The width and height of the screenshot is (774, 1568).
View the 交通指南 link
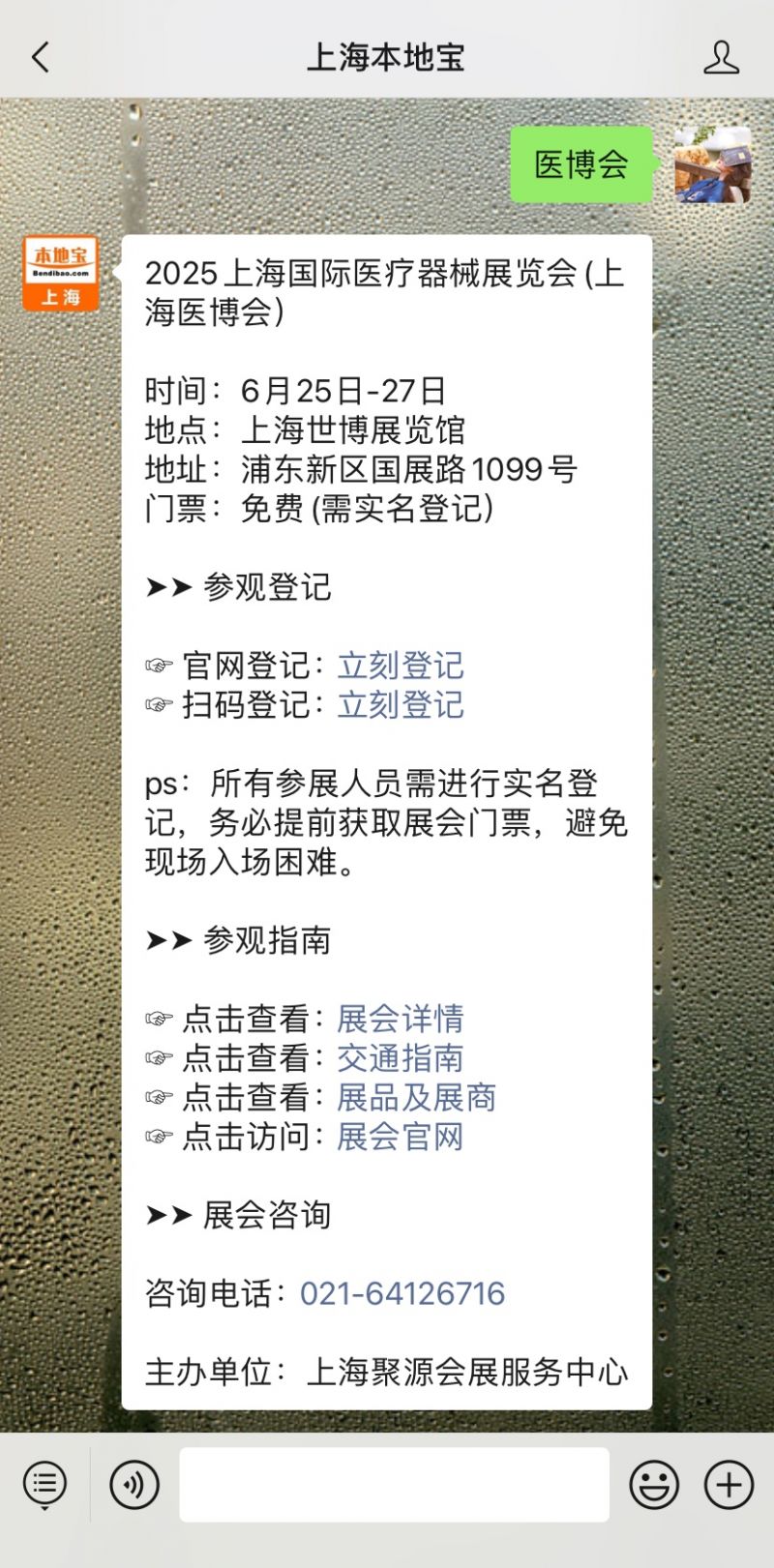401,1058
